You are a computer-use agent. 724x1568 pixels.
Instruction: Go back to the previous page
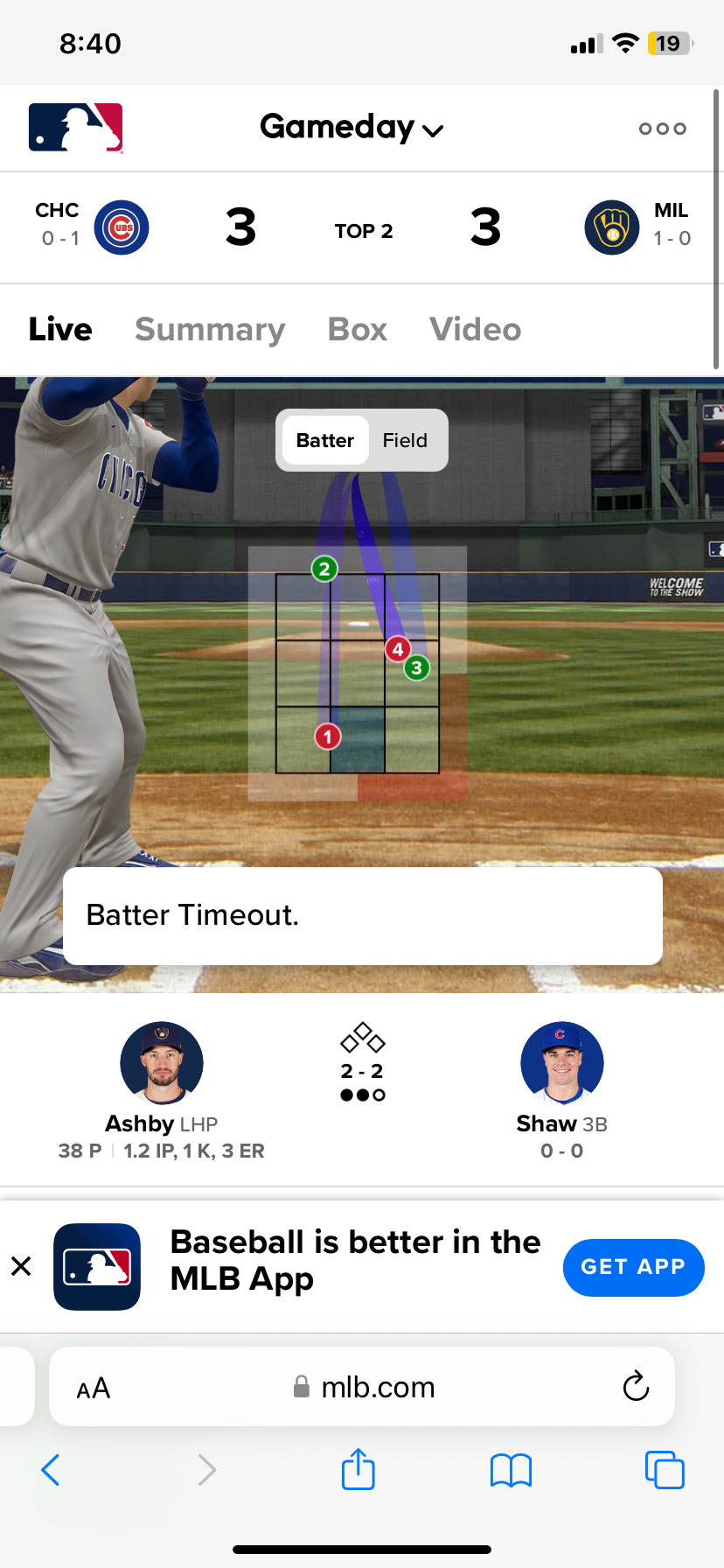click(x=51, y=1470)
